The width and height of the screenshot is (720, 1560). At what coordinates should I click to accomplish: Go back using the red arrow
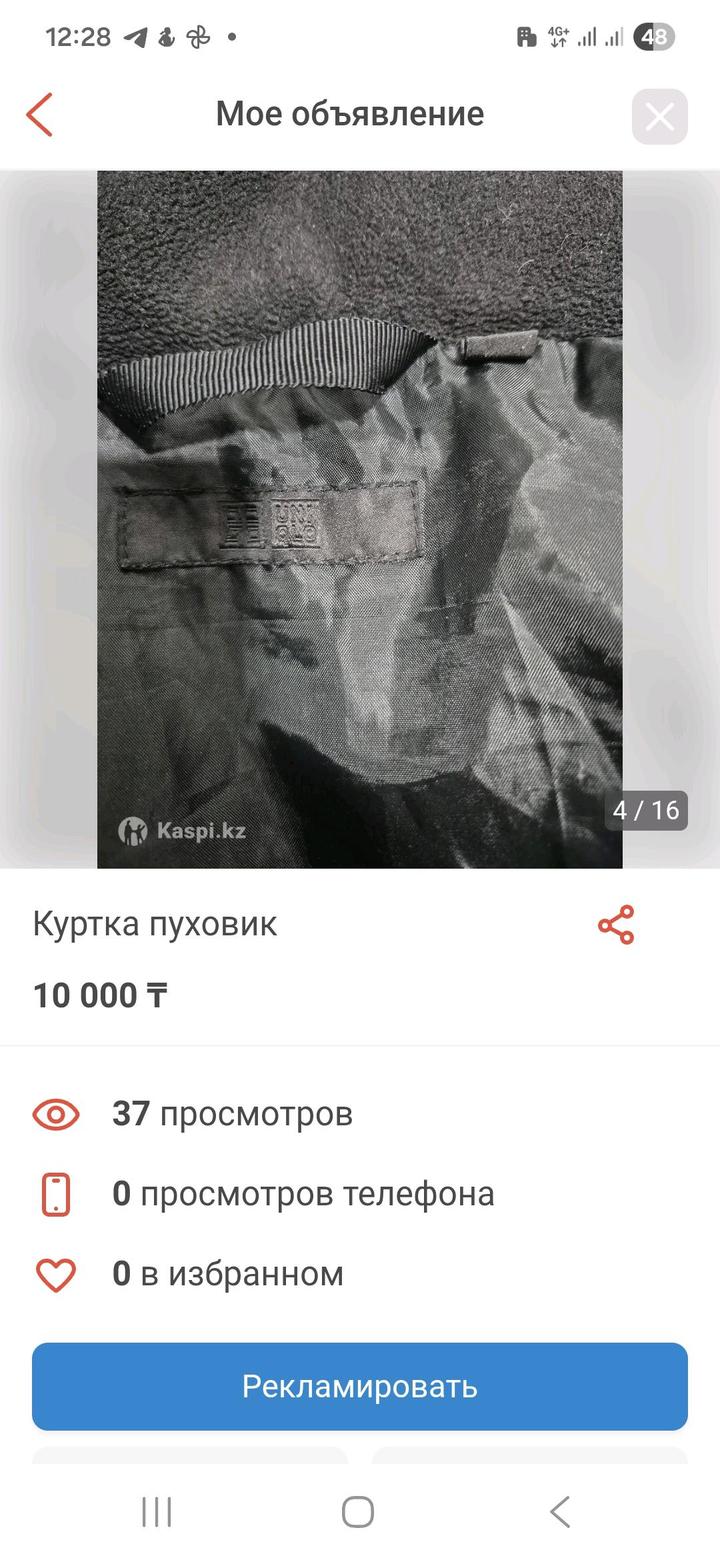(x=40, y=114)
